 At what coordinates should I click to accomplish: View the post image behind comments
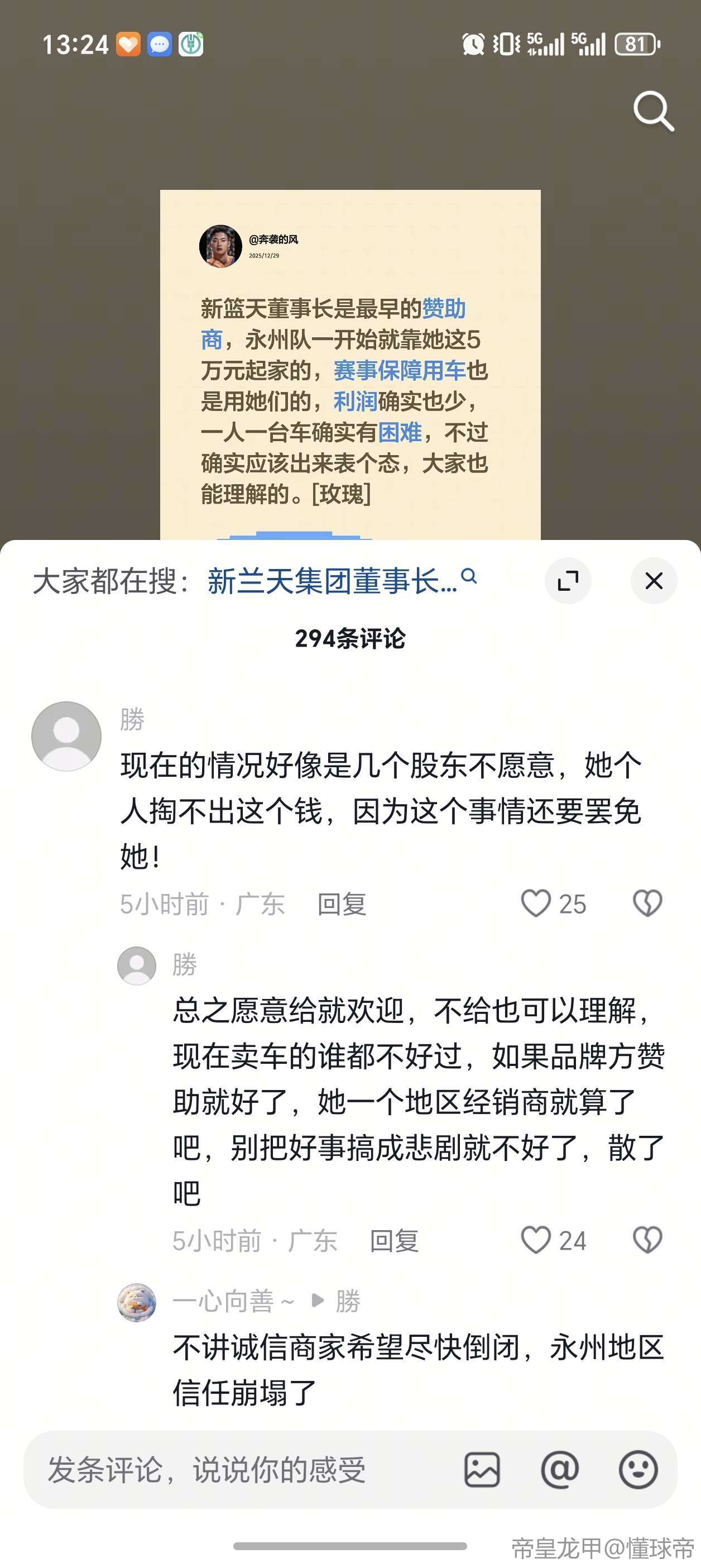[x=350, y=365]
